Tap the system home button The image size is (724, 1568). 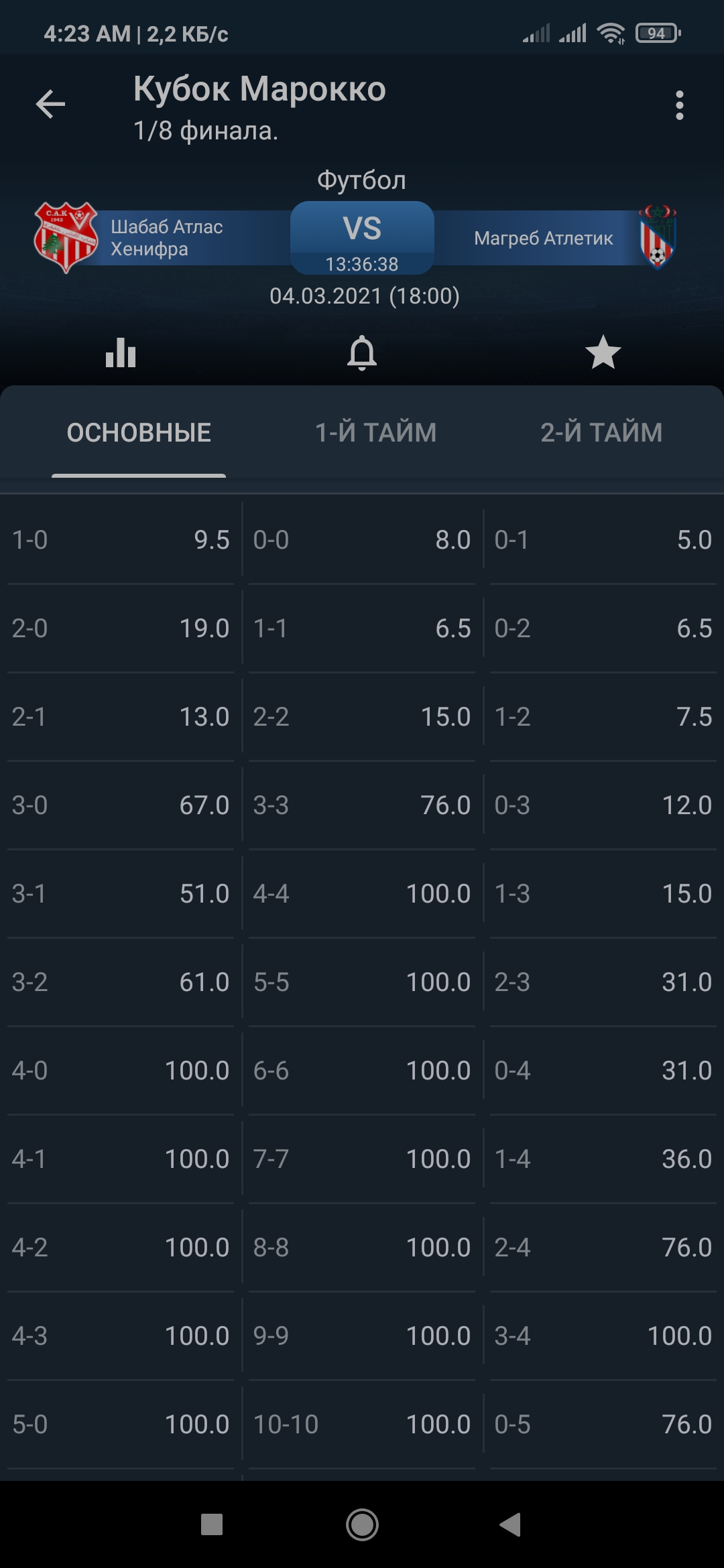pos(362,1524)
